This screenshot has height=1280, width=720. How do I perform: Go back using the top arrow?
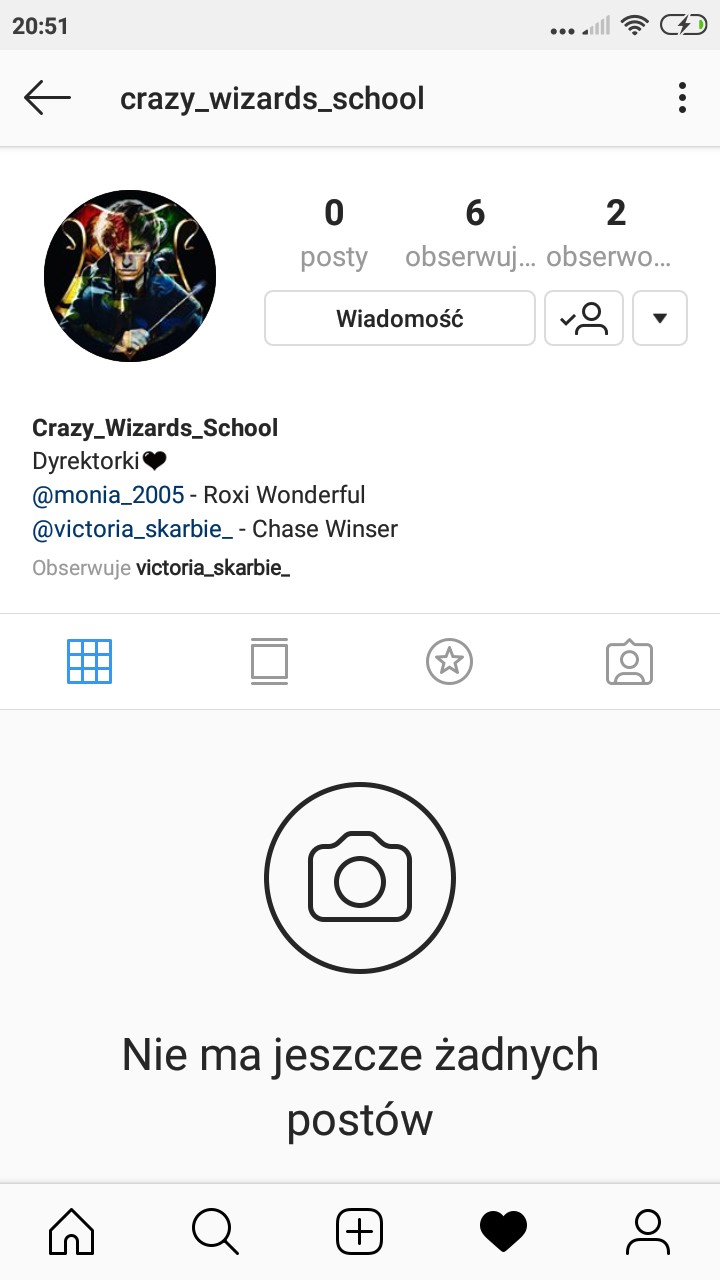pos(47,98)
